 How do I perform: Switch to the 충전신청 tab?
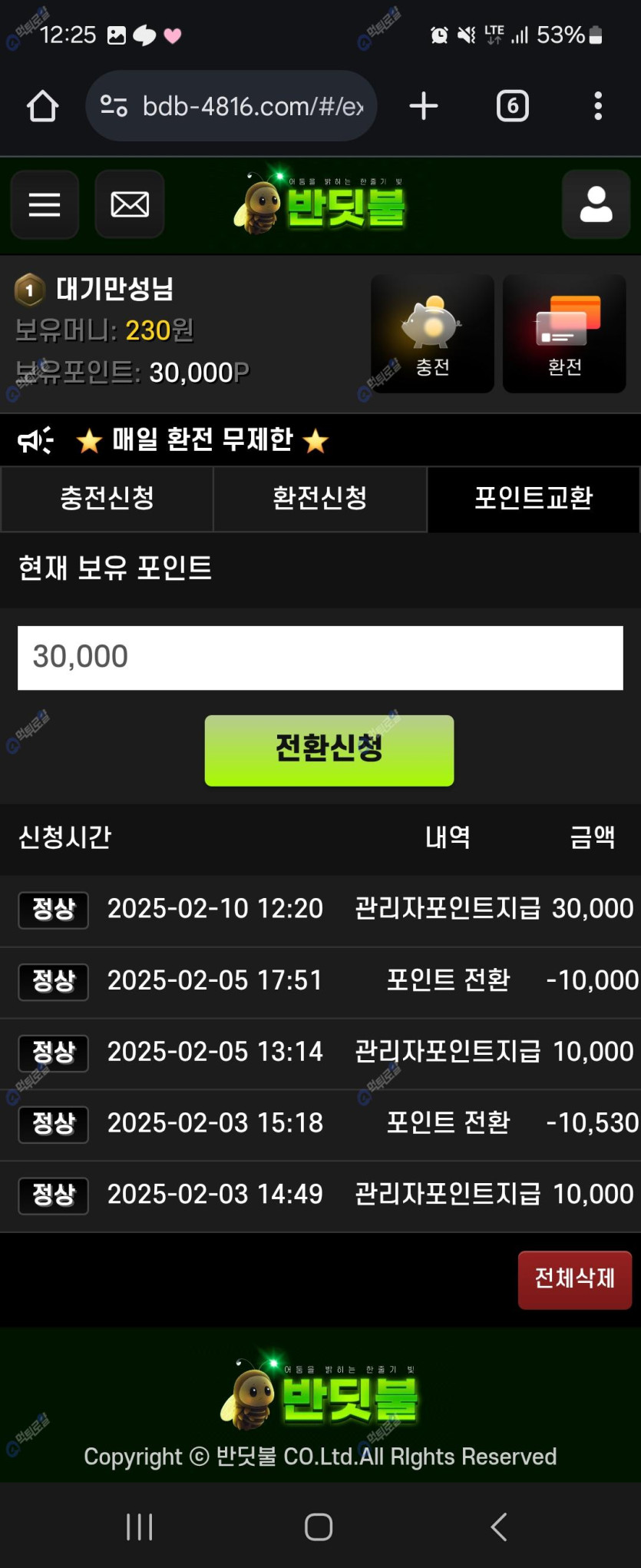pyautogui.click(x=107, y=499)
